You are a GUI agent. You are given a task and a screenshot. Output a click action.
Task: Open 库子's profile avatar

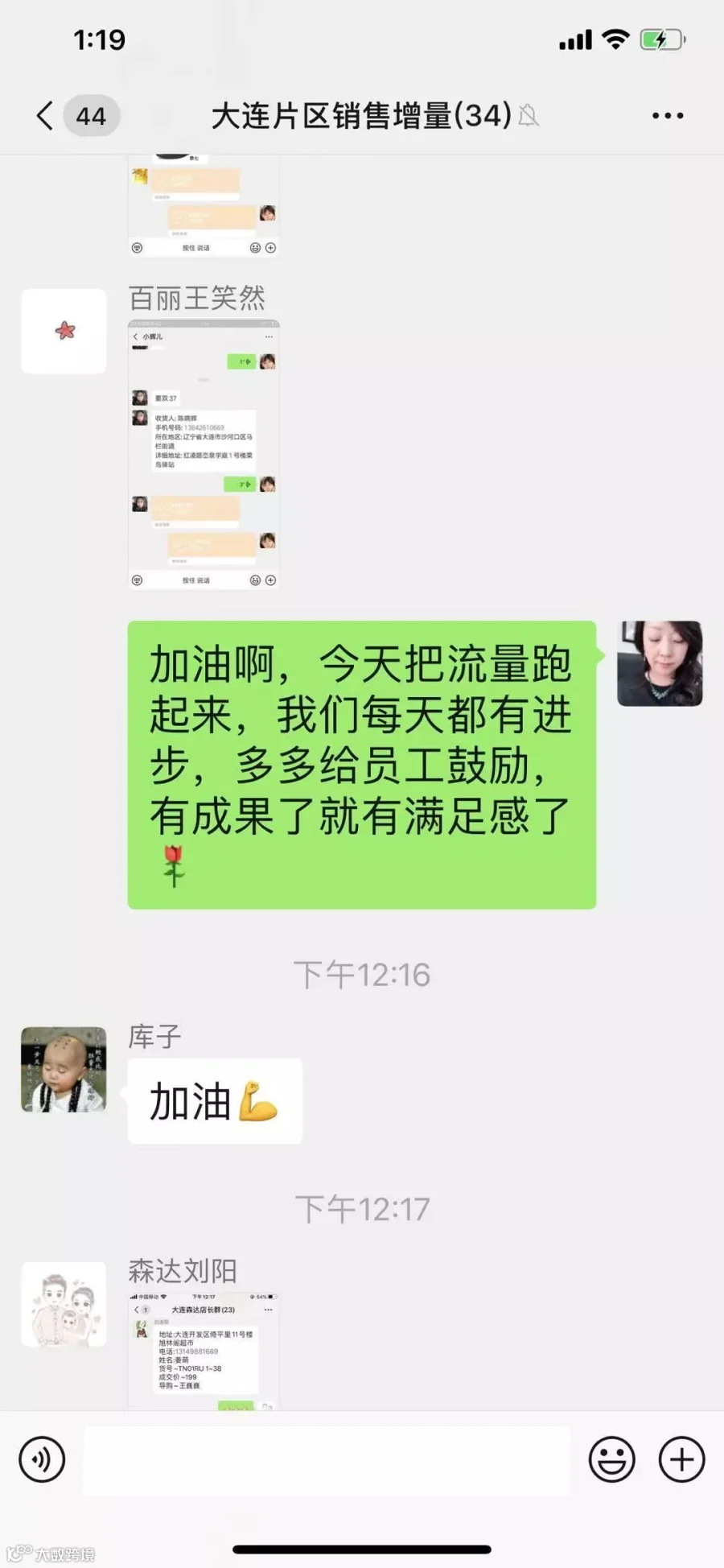(x=64, y=1070)
